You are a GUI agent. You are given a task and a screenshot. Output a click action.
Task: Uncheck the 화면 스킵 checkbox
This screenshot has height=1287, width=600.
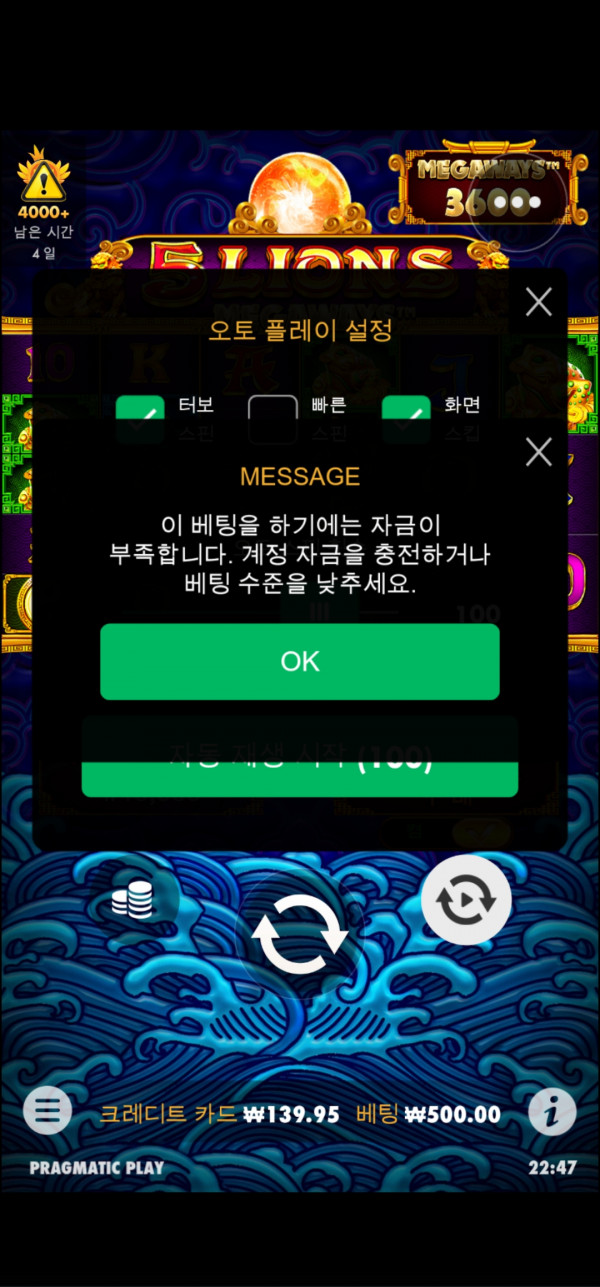point(406,418)
